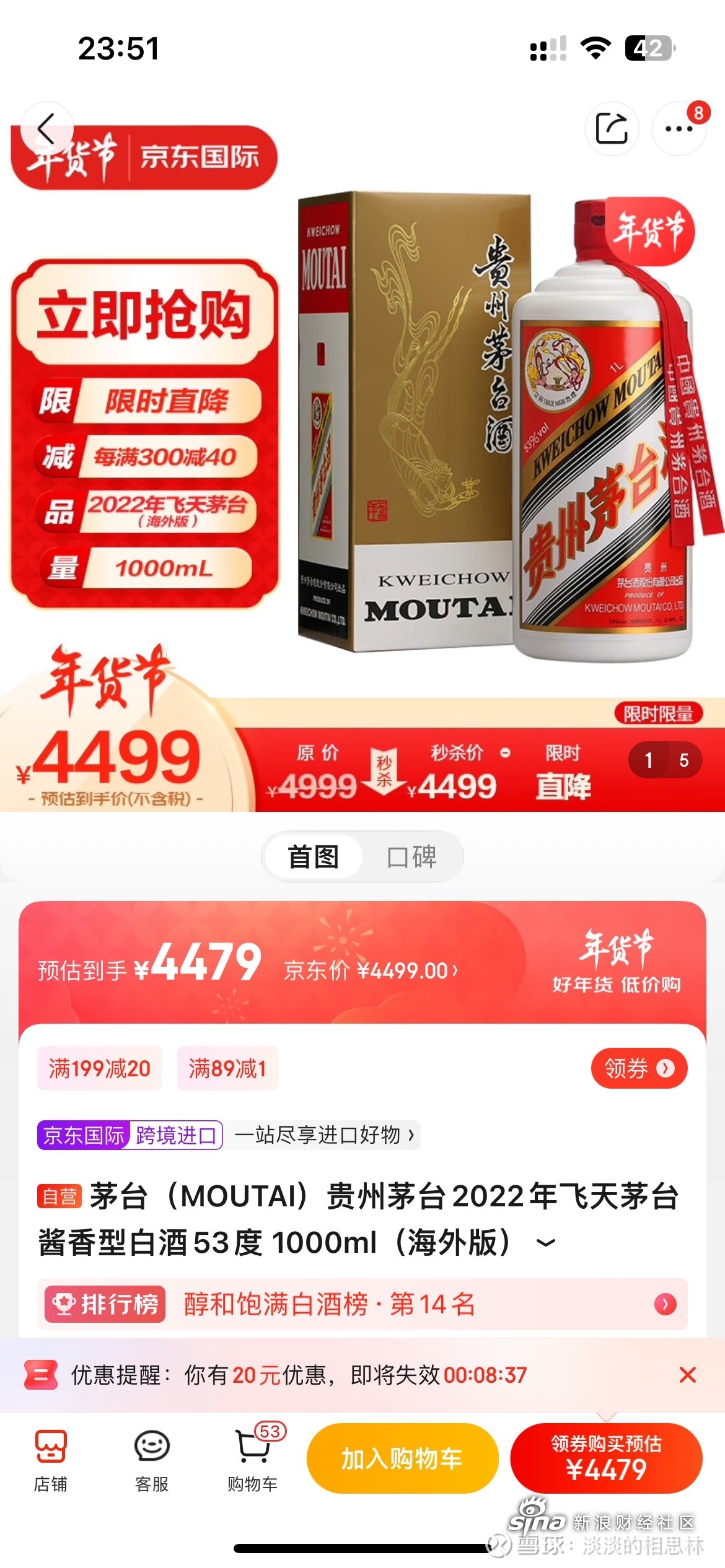Open the three-dot overflow menu
Viewport: 725px width, 1568px height.
pyautogui.click(x=679, y=129)
